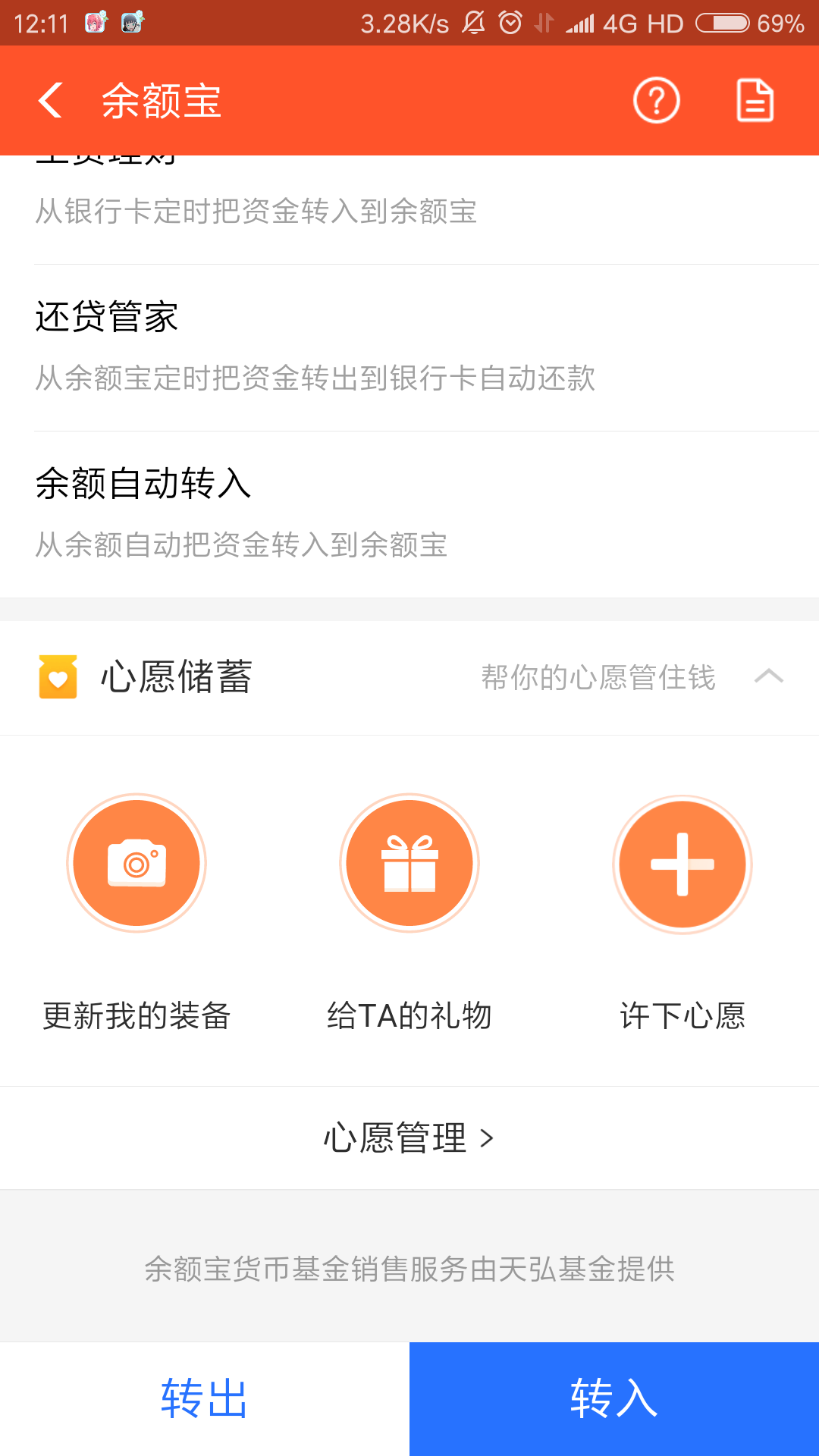819x1456 pixels.
Task: Choose 给TA的礼物 wish
Action: pyautogui.click(x=409, y=863)
